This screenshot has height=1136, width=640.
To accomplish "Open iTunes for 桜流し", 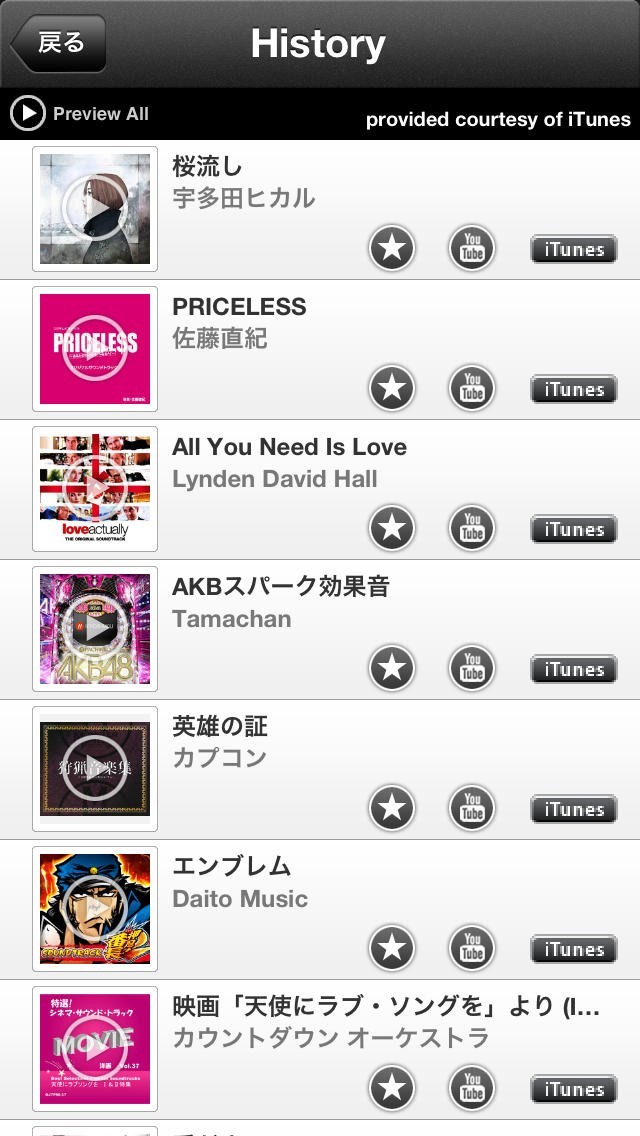I will tap(573, 249).
